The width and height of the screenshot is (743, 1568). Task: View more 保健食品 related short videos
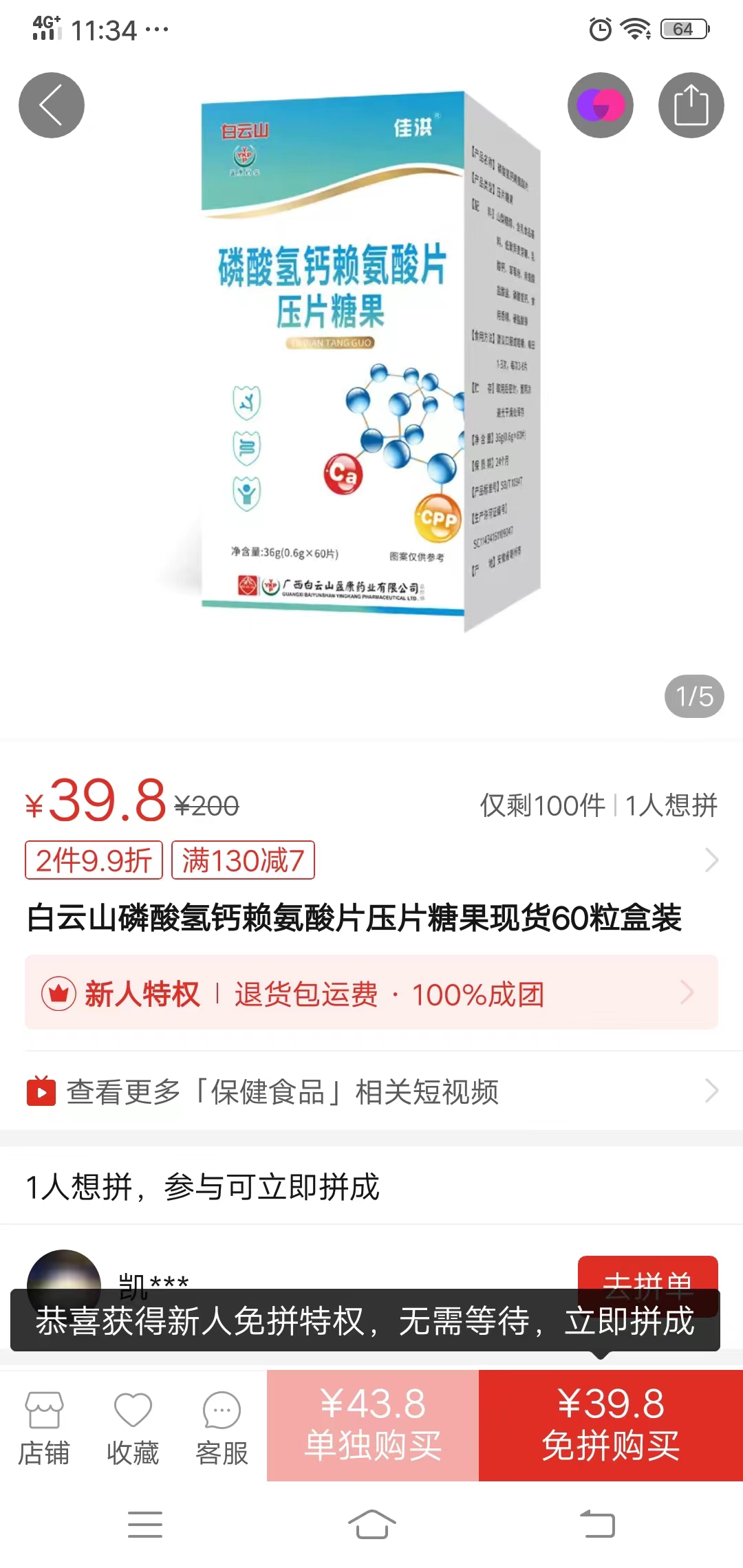click(x=371, y=1091)
